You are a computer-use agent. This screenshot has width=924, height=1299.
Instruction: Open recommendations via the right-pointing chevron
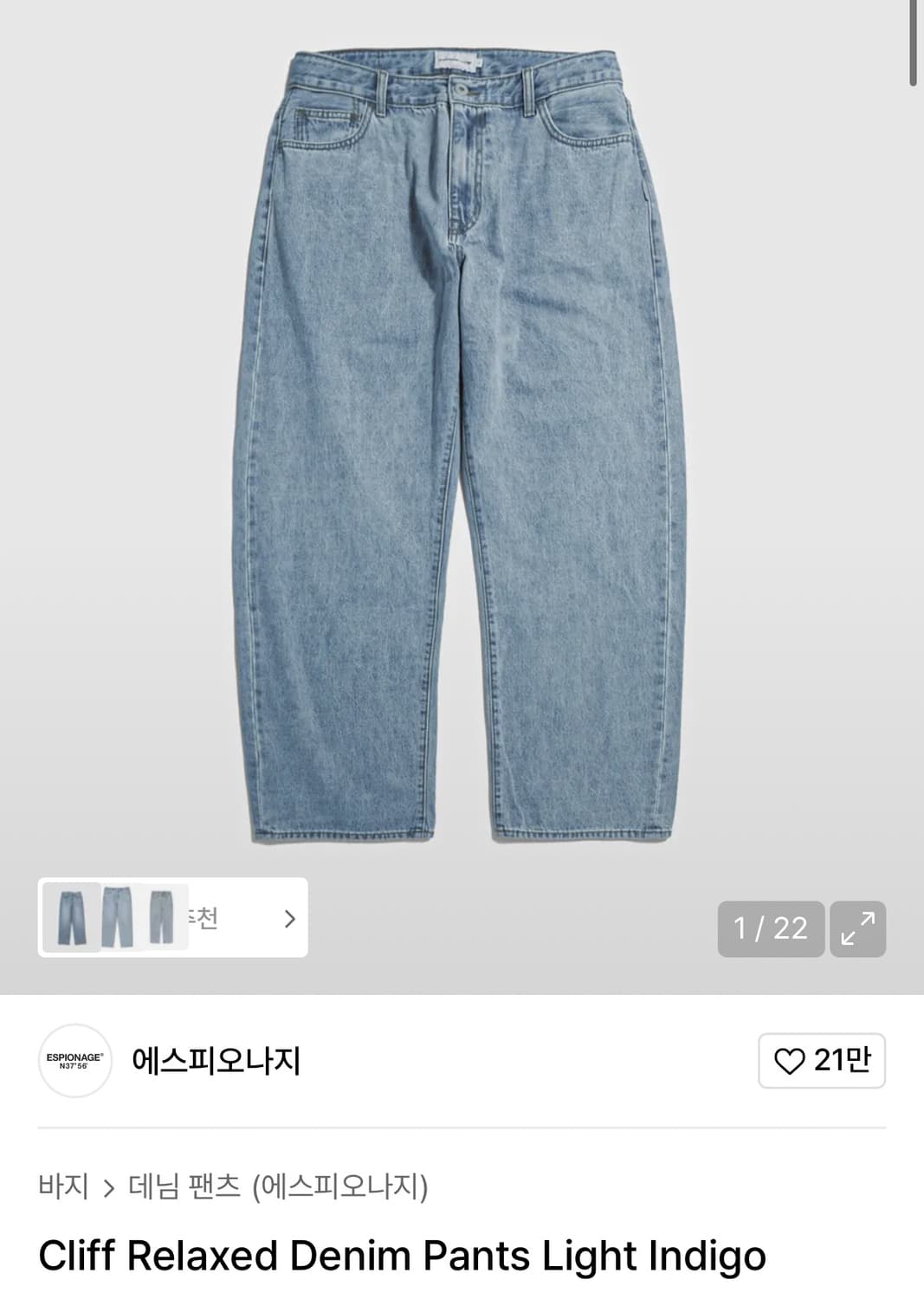click(x=292, y=918)
